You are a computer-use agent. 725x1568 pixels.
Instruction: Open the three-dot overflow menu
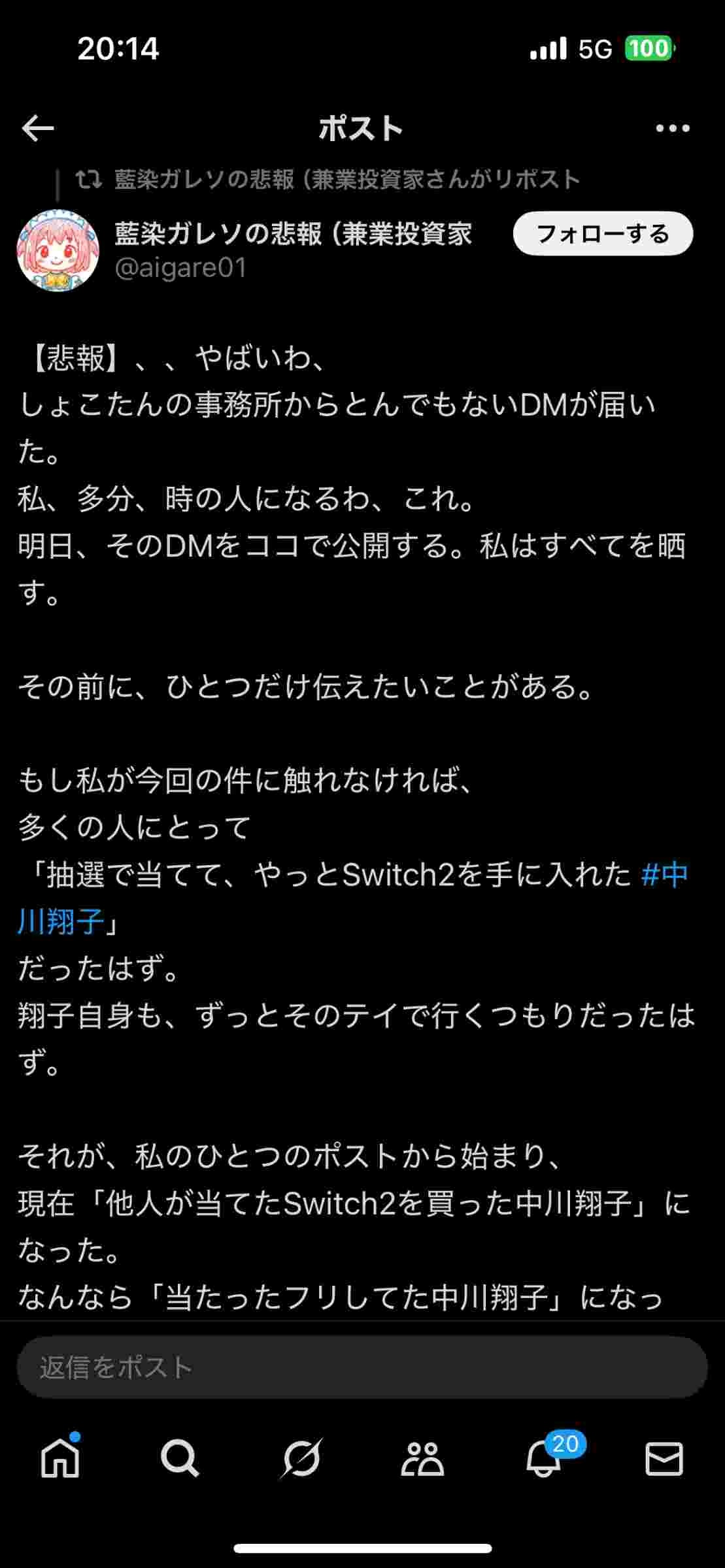(x=673, y=128)
